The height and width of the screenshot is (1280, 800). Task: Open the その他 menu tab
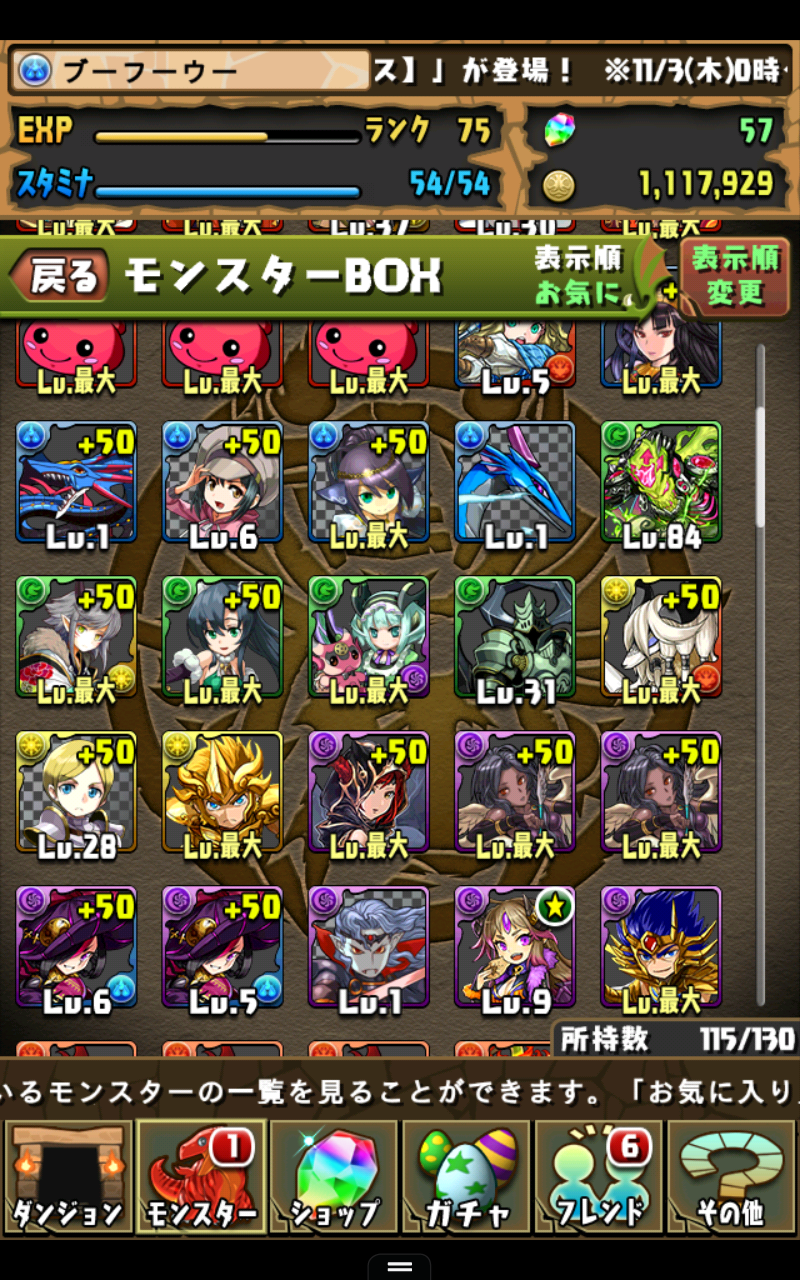[732, 1176]
